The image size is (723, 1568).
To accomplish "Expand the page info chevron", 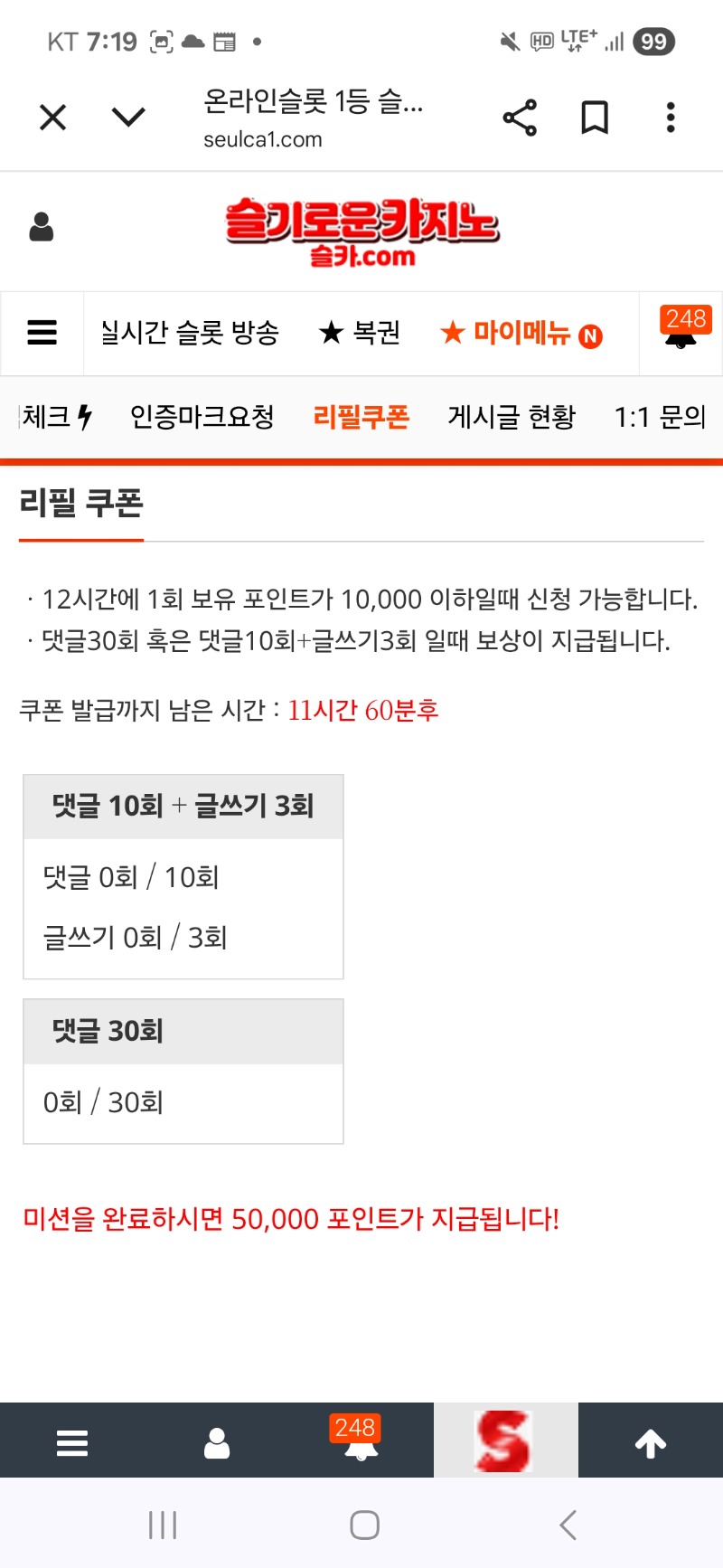I will [x=128, y=118].
